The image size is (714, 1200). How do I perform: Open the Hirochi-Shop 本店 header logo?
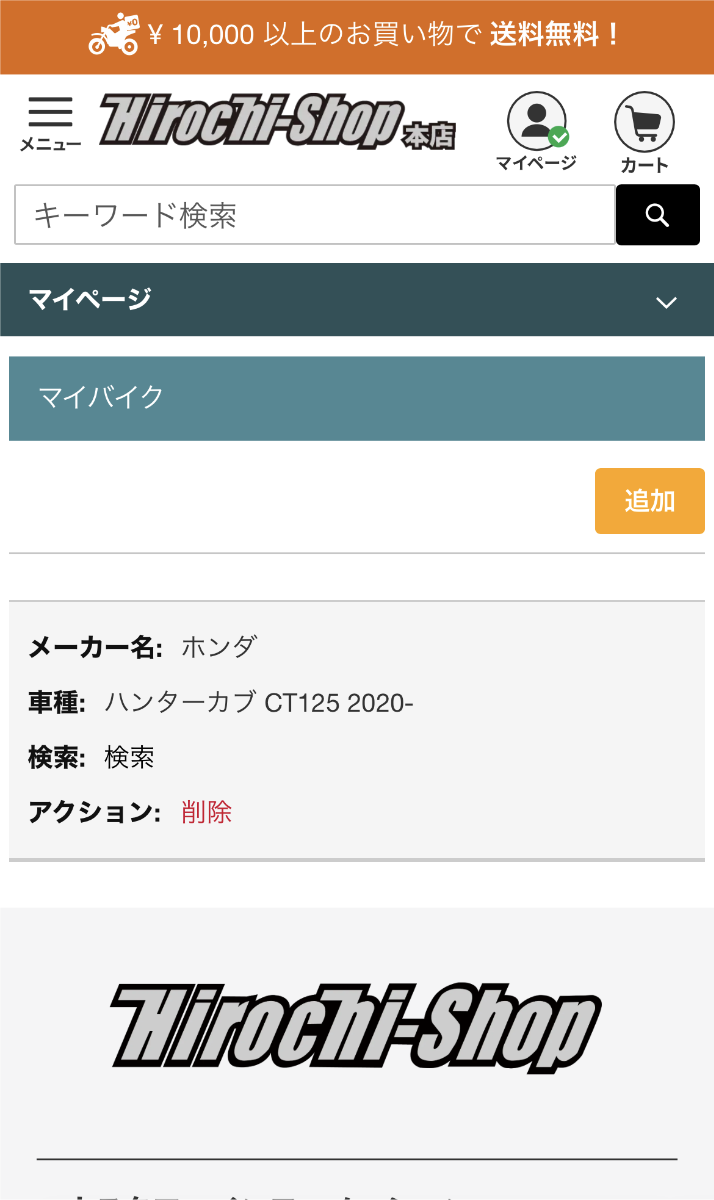click(277, 122)
